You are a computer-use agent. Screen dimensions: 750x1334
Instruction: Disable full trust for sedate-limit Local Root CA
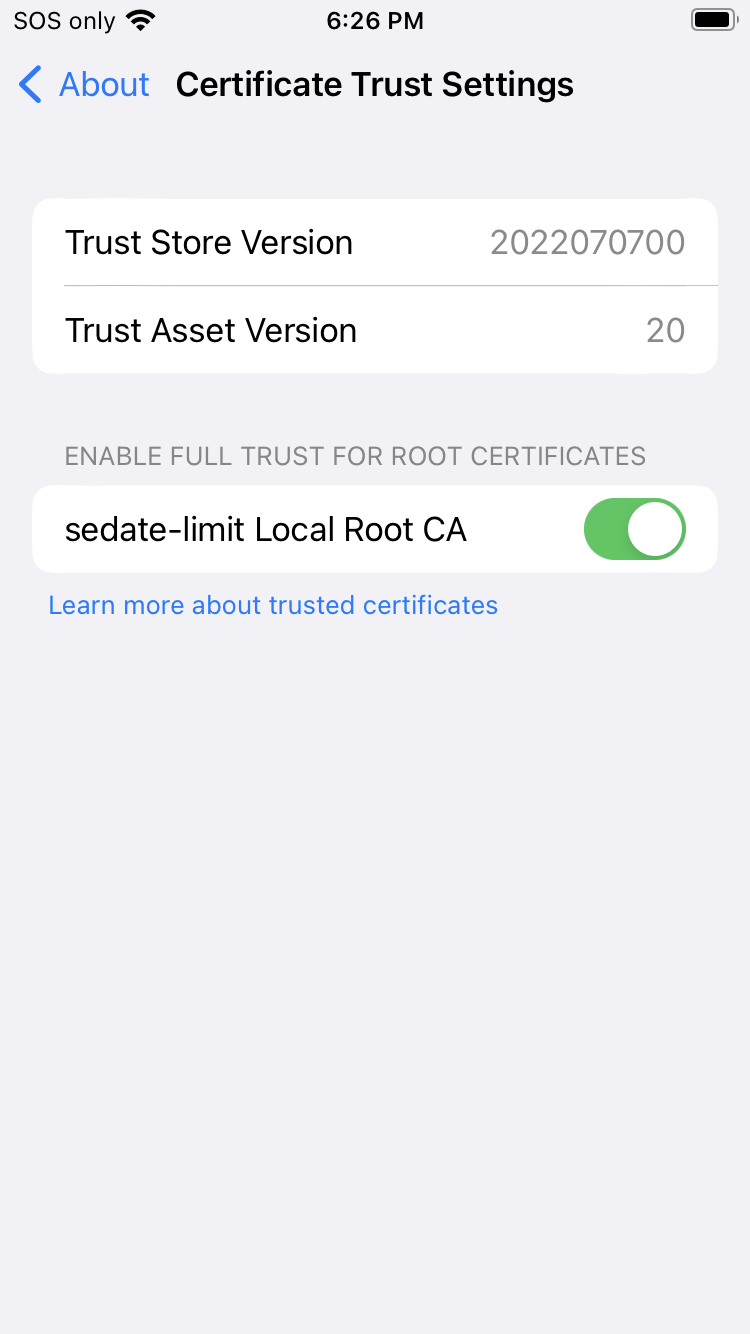click(x=634, y=529)
